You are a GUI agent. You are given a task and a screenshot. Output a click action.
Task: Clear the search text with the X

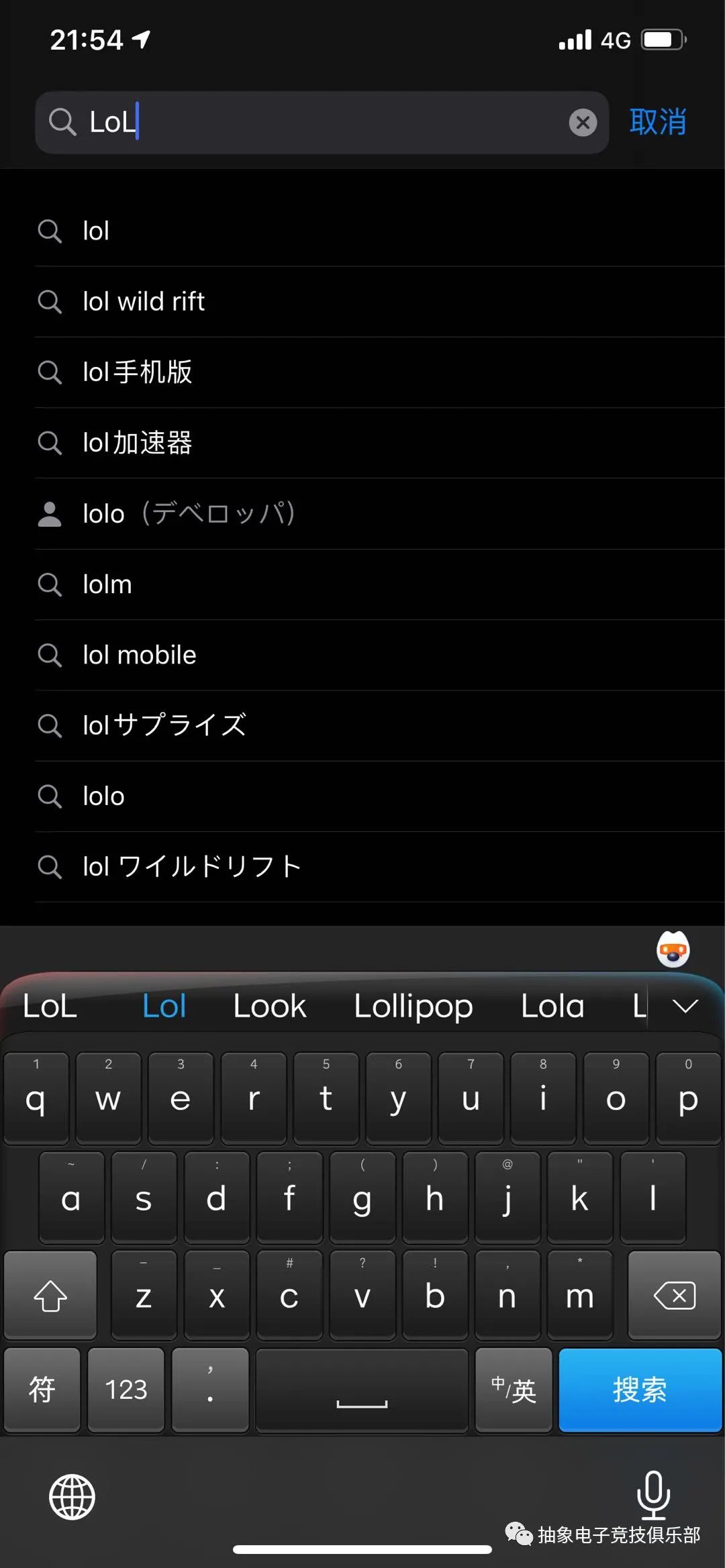point(583,123)
